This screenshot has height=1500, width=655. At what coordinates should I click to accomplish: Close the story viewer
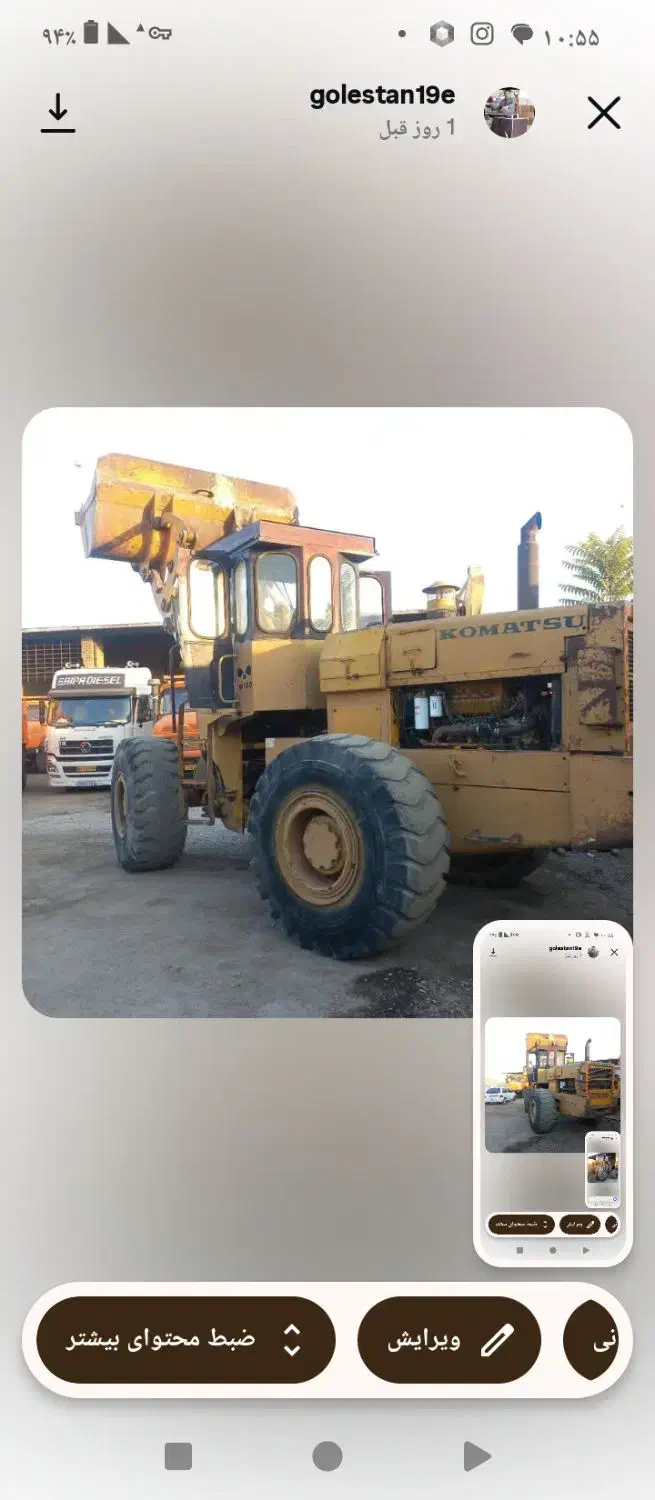(x=604, y=113)
